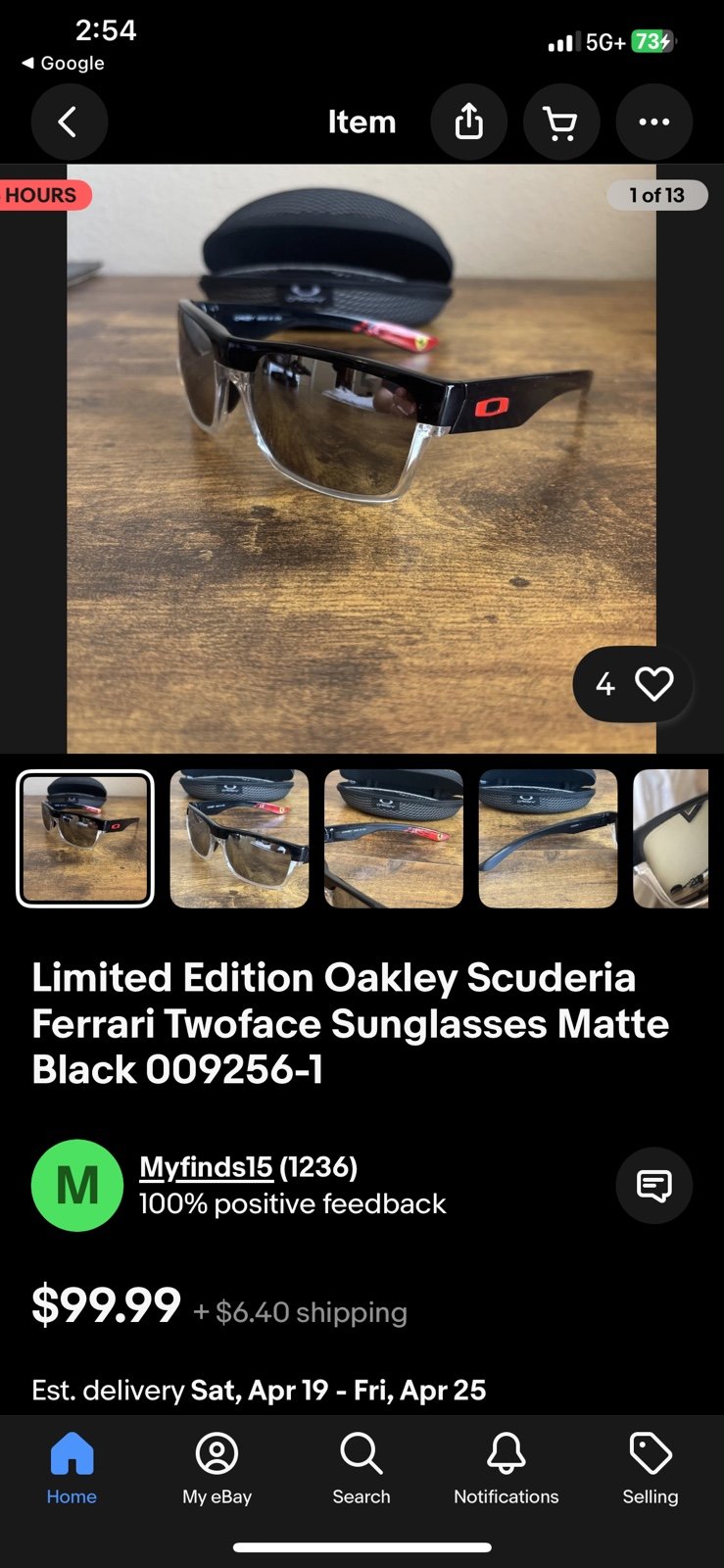This screenshot has width=724, height=1568.
Task: Open seller Myfinds15's profile
Action: click(x=206, y=1167)
